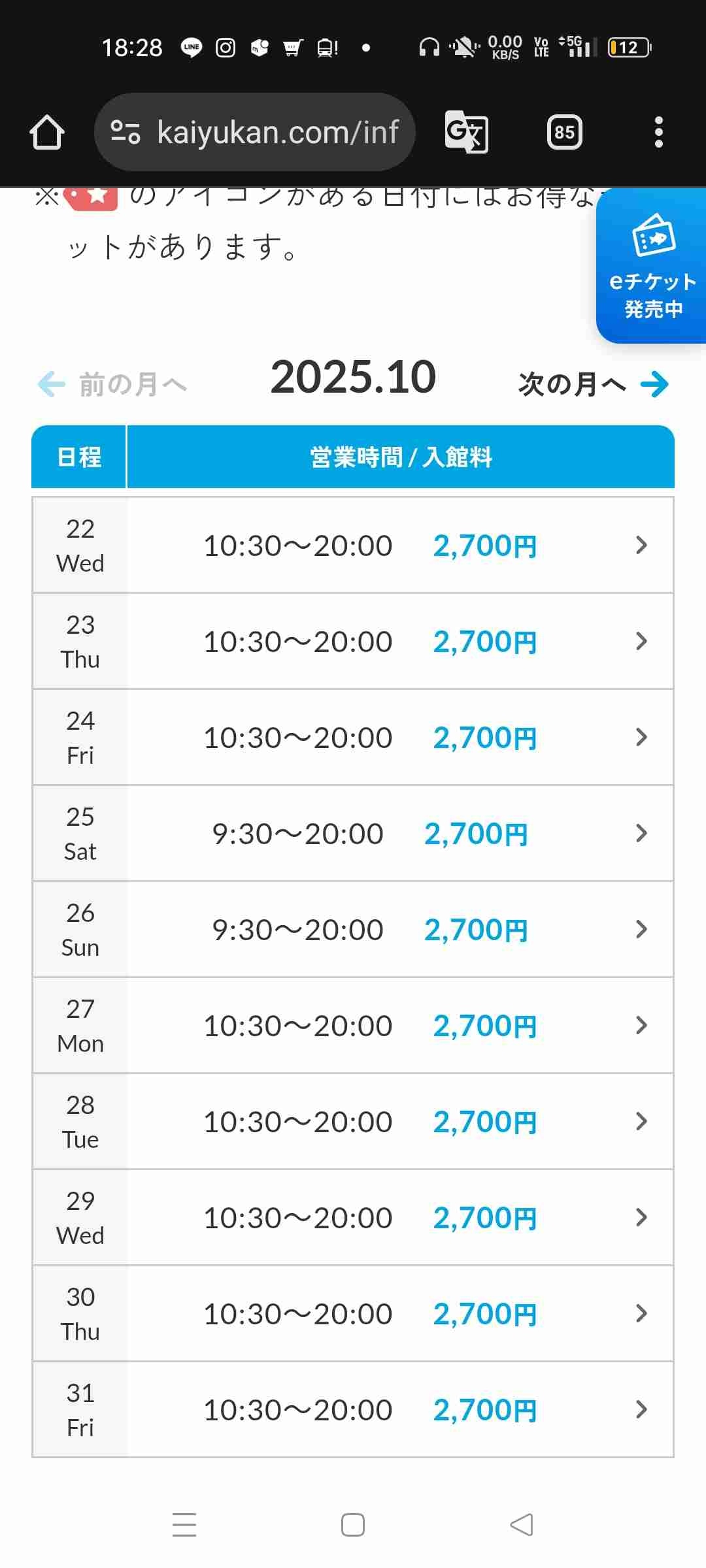This screenshot has width=706, height=1568.
Task: View the 23 Thu schedule row
Action: [353, 642]
